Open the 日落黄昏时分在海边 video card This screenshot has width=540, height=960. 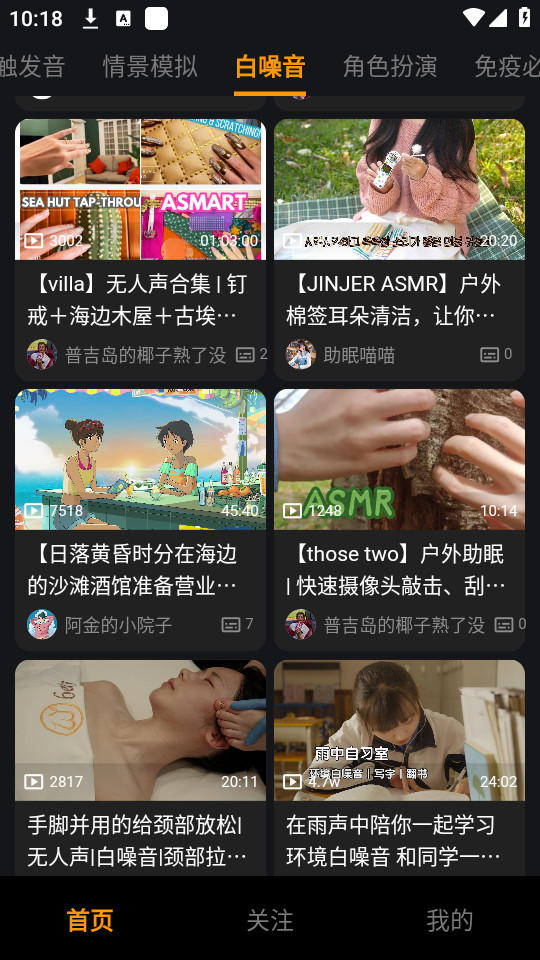click(140, 520)
